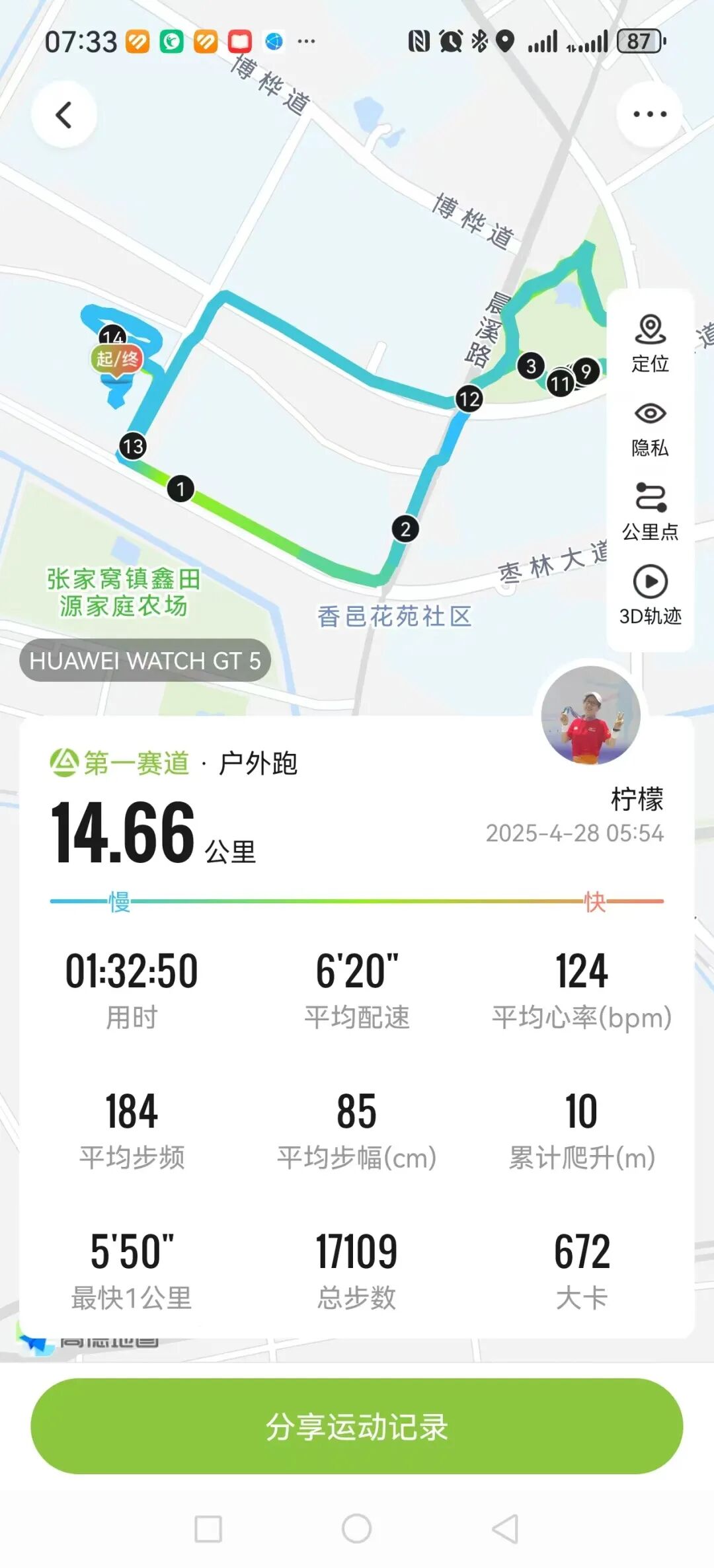This screenshot has width=714, height=1568.
Task: Open the recent apps switcher
Action: coord(208,1528)
